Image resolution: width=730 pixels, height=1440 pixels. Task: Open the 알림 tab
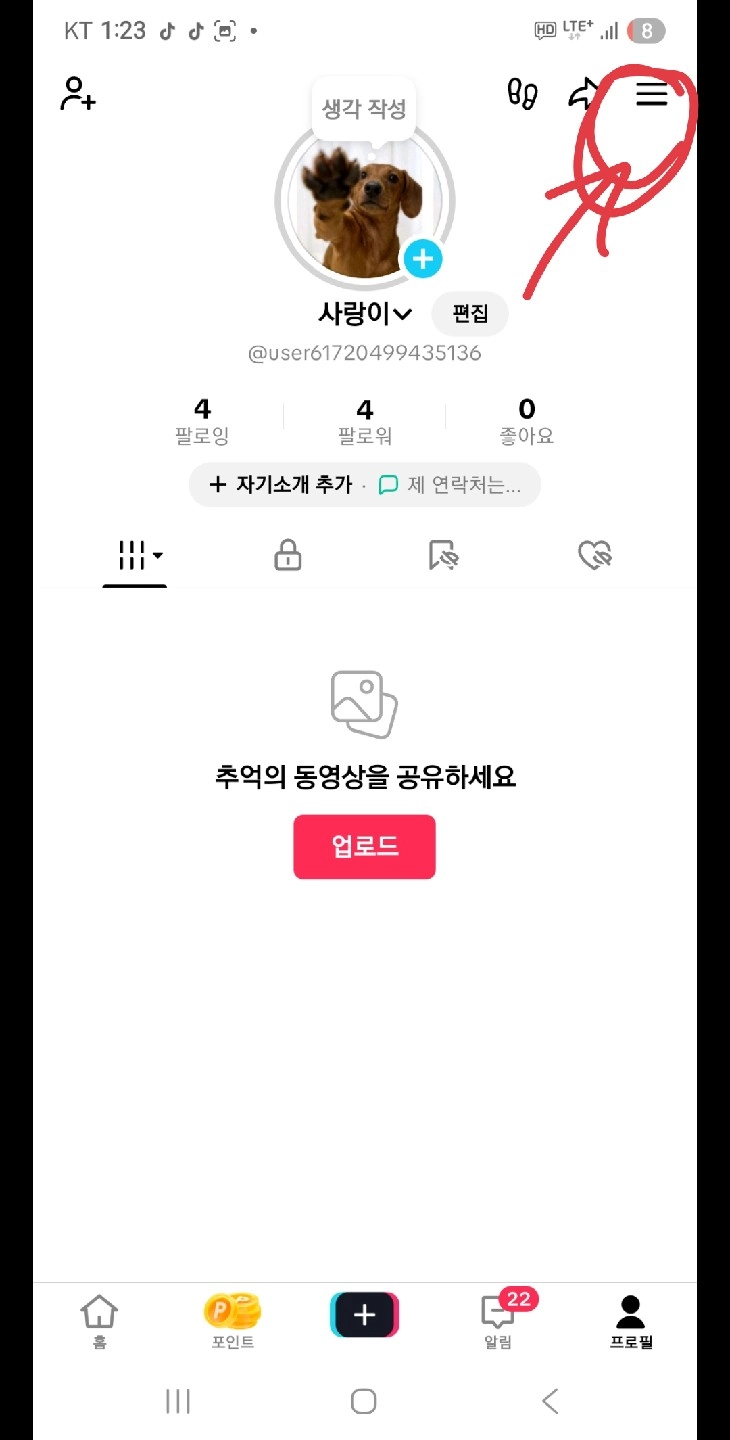tap(498, 1322)
